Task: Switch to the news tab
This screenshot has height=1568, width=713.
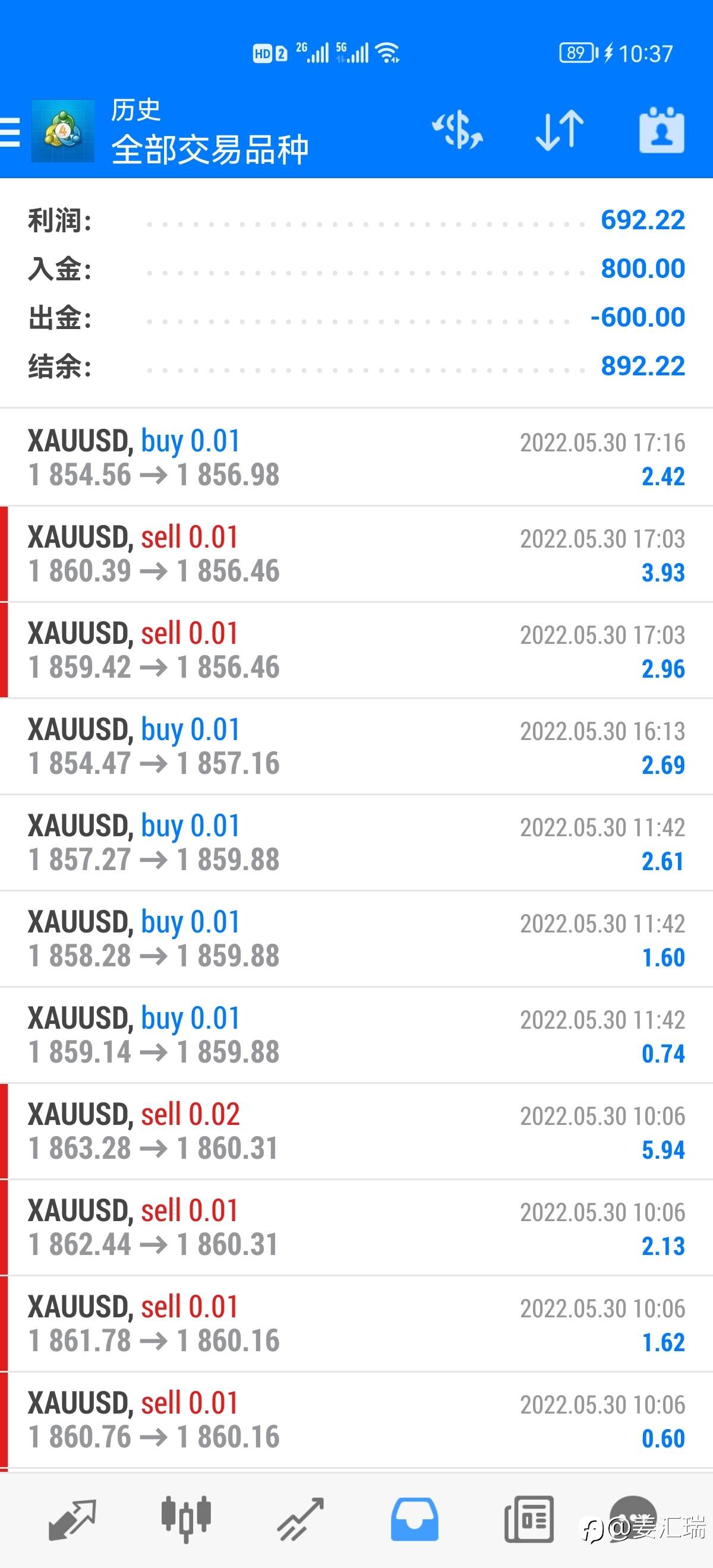Action: [529, 1520]
